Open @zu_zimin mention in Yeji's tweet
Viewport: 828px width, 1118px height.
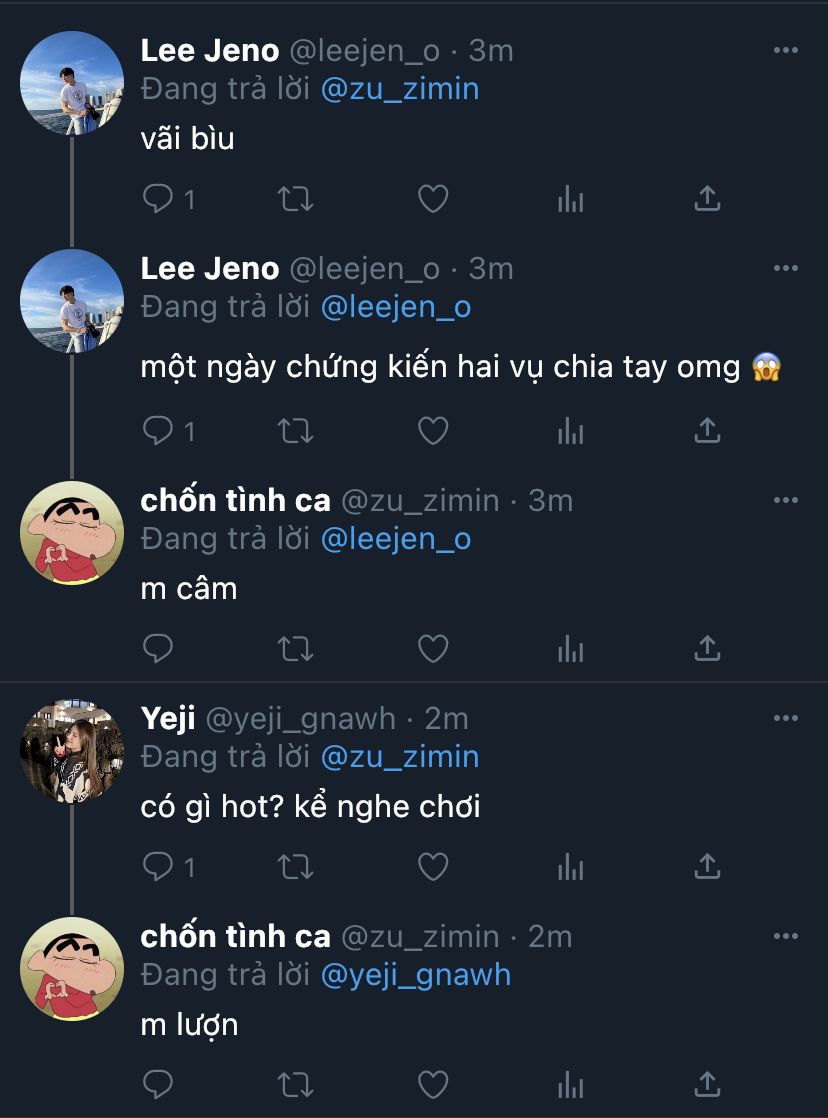pos(399,757)
